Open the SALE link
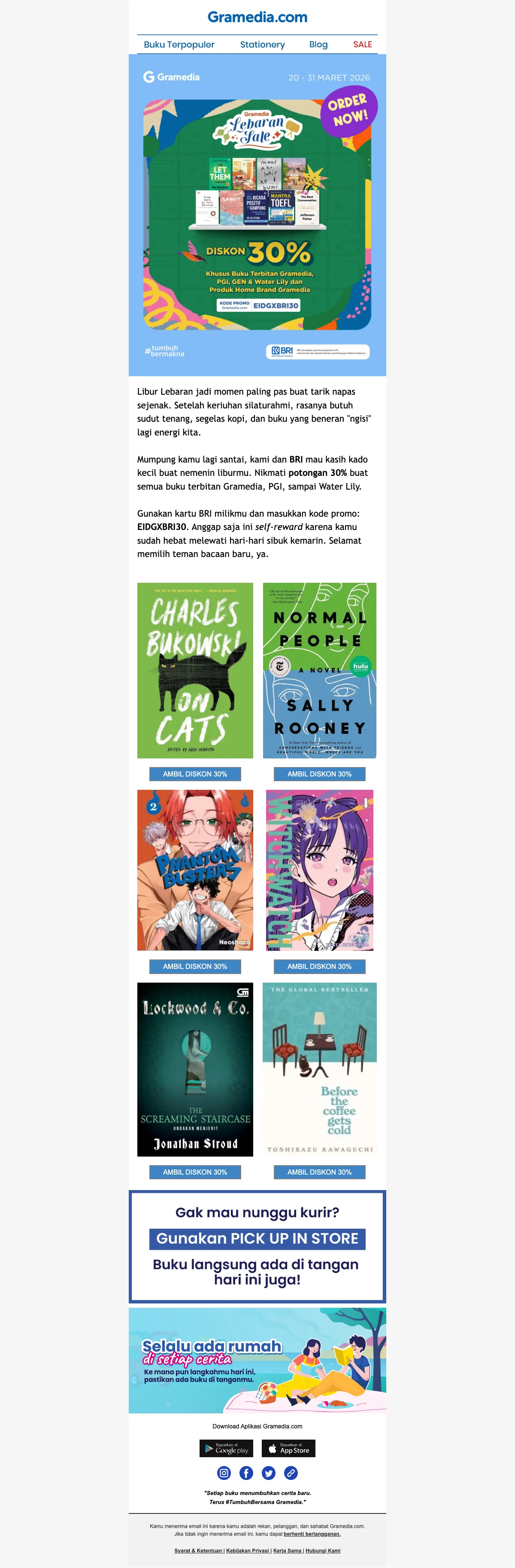515x1568 pixels. (x=362, y=44)
